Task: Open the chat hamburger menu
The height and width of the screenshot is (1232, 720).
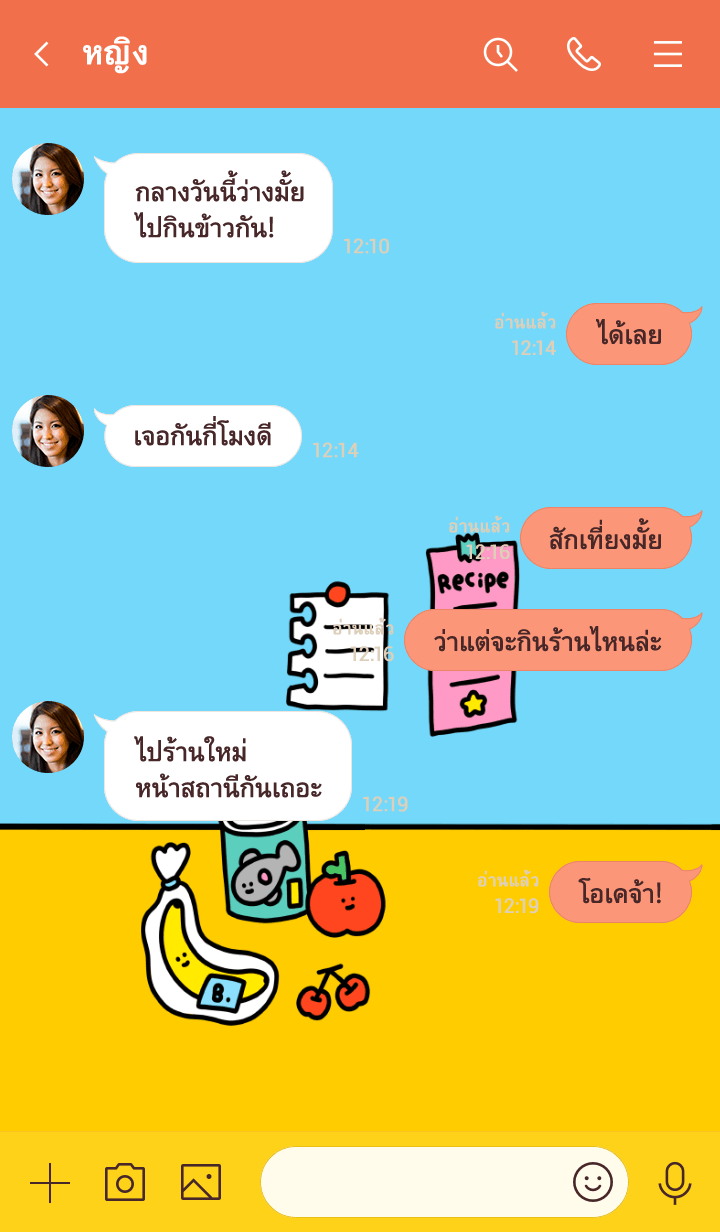Action: point(667,54)
